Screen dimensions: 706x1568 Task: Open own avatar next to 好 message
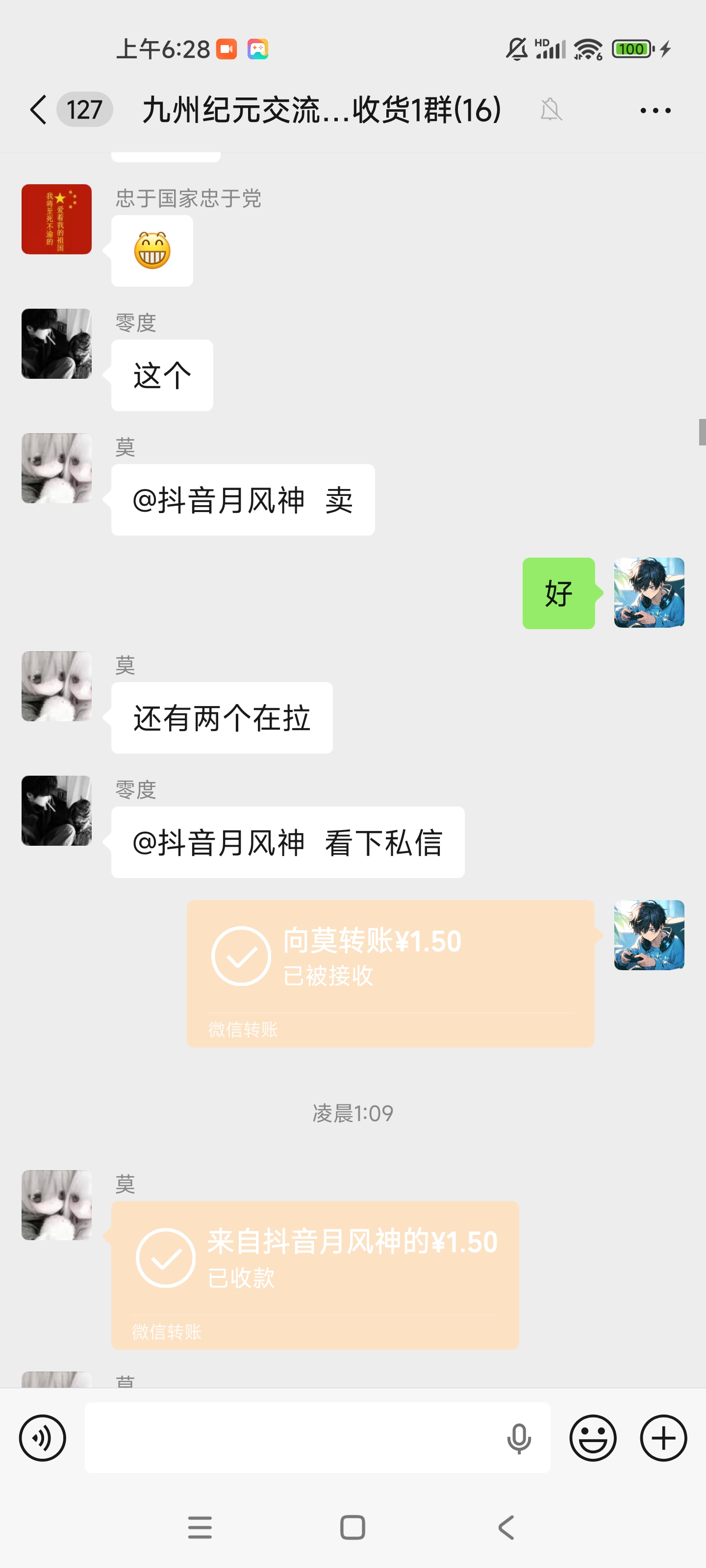[x=649, y=592]
